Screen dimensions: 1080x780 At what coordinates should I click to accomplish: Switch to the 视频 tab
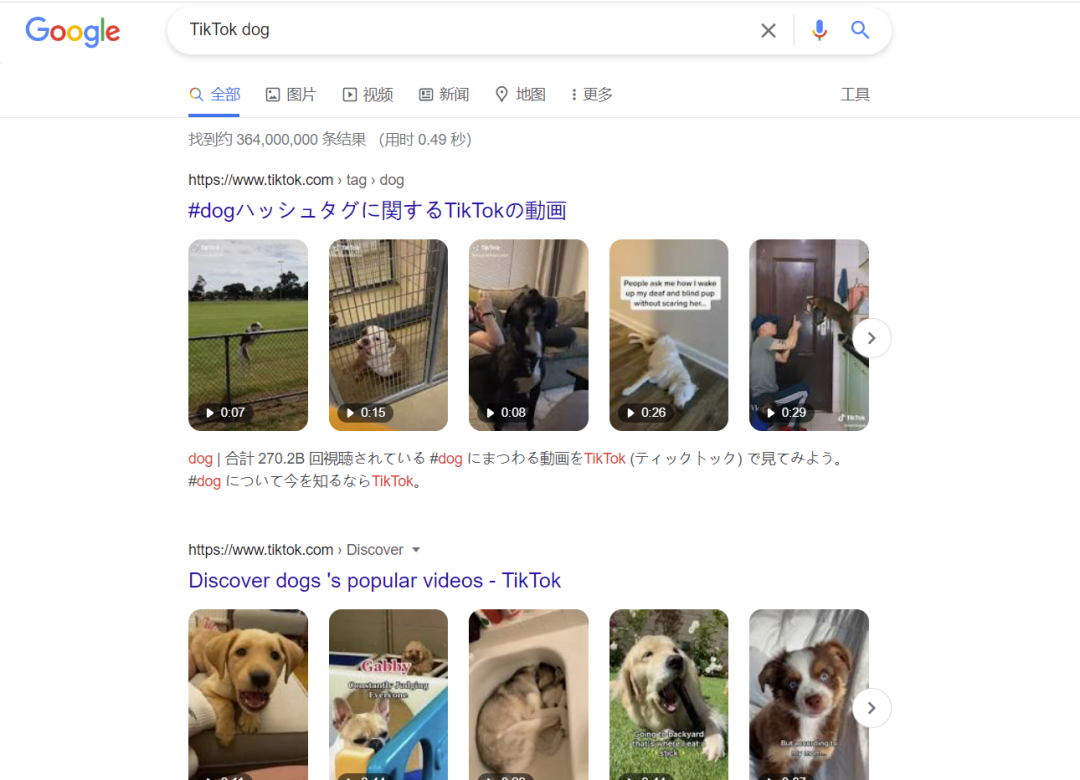pos(367,94)
